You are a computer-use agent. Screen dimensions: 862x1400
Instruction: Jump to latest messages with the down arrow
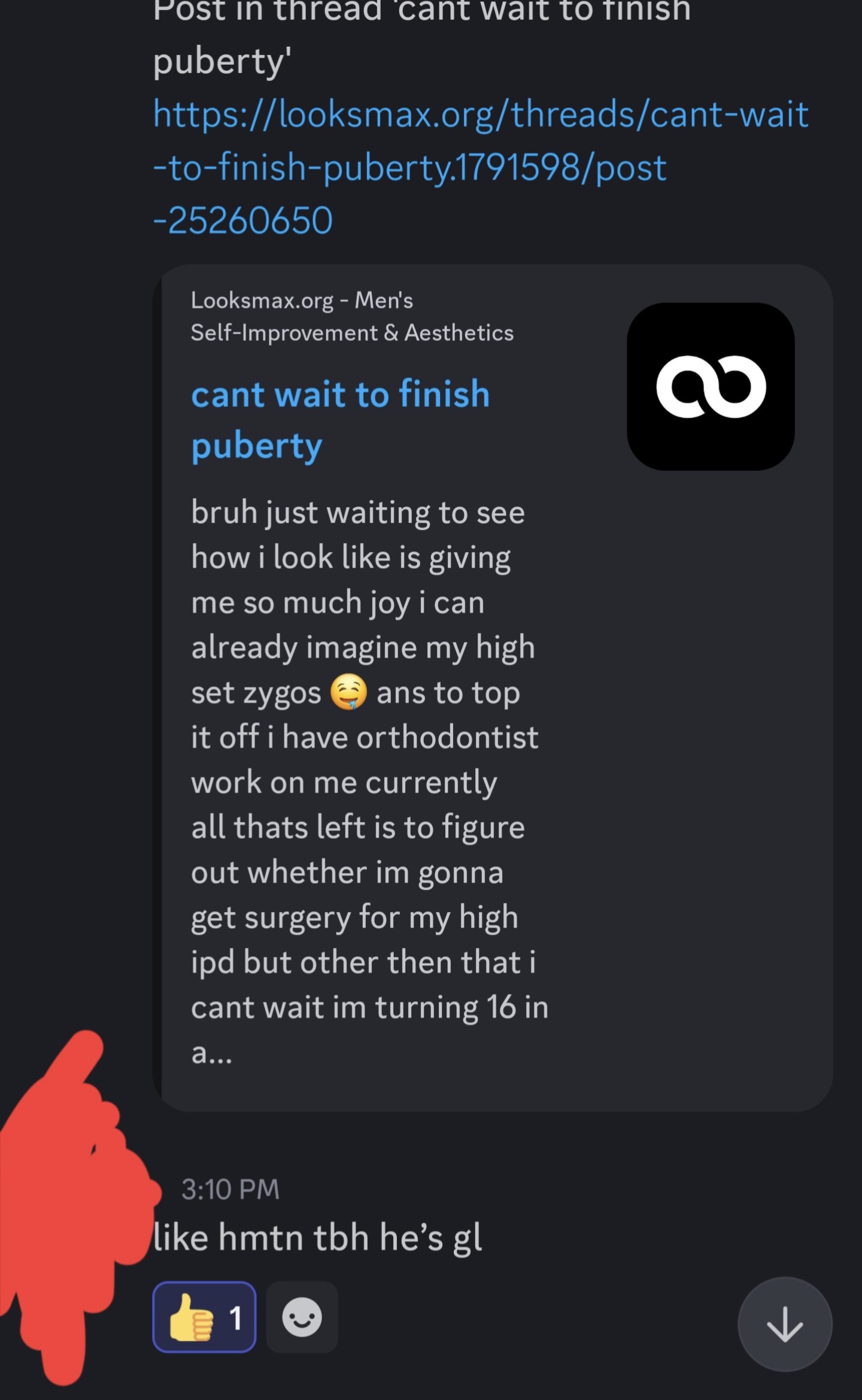pyautogui.click(x=784, y=1325)
